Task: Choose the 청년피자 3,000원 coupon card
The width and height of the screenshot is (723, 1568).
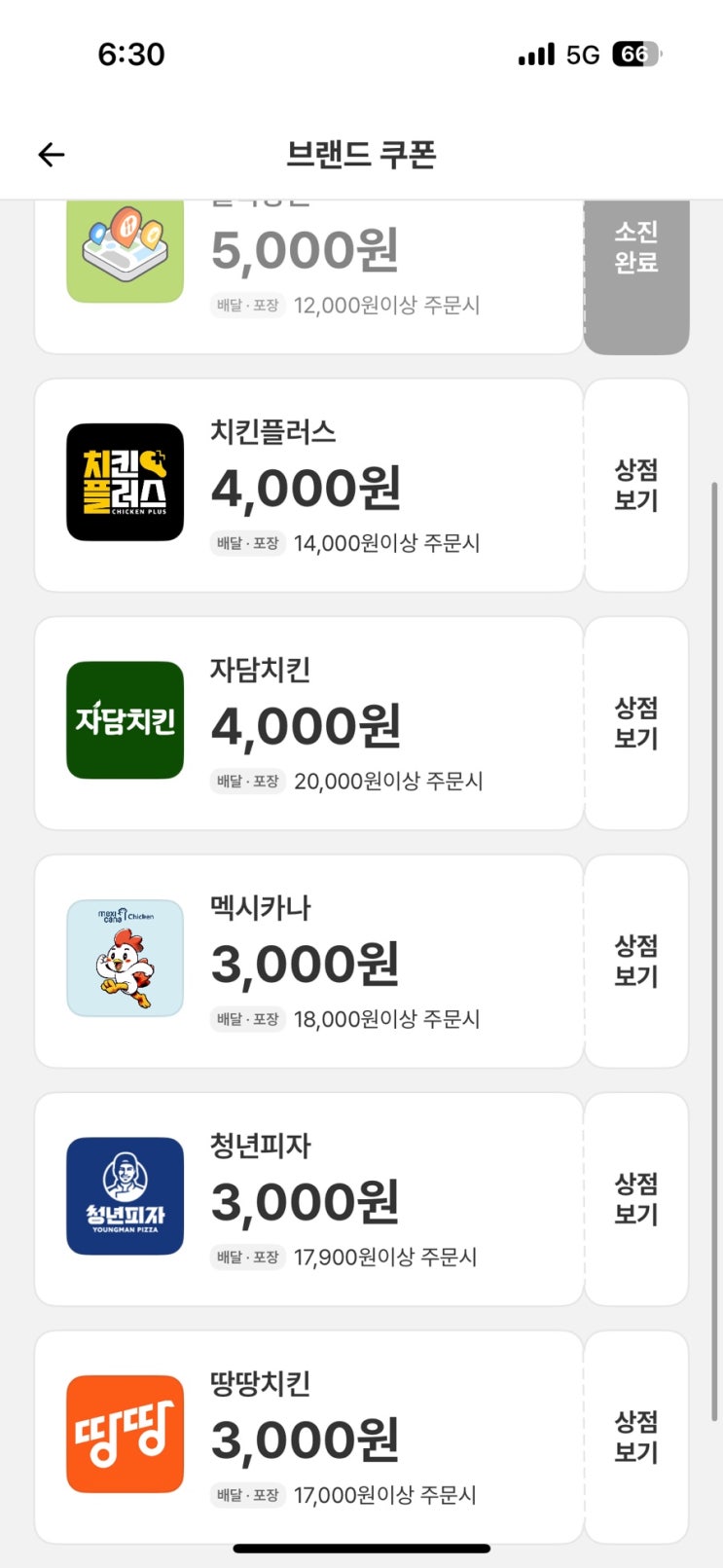Action: [308, 1199]
